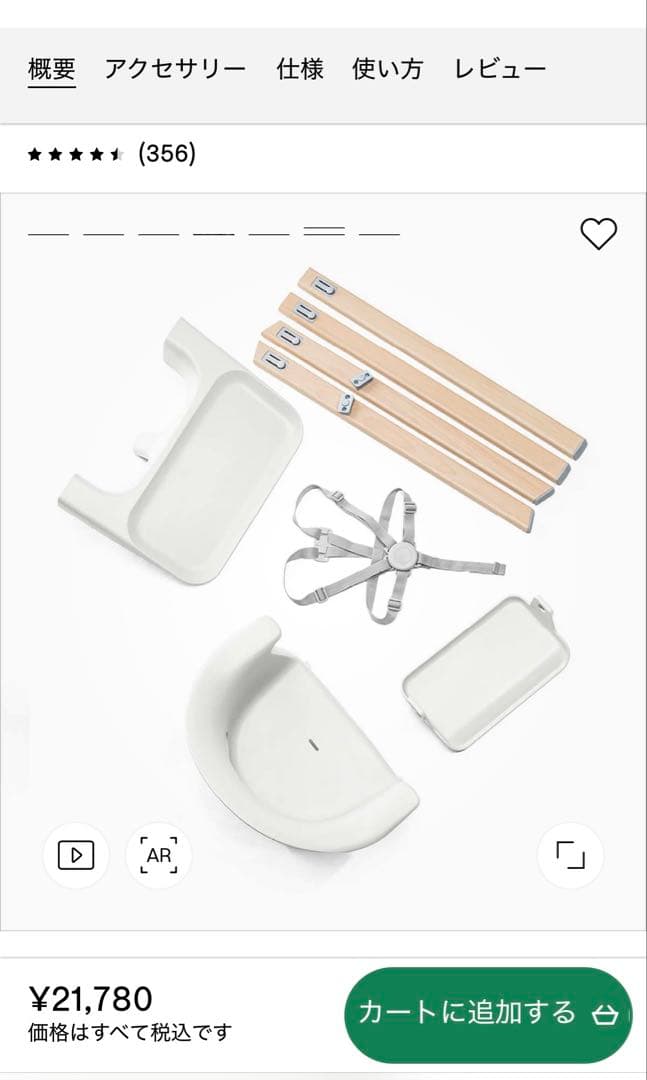
Task: Open the アクセサリー tab
Action: pos(175,70)
